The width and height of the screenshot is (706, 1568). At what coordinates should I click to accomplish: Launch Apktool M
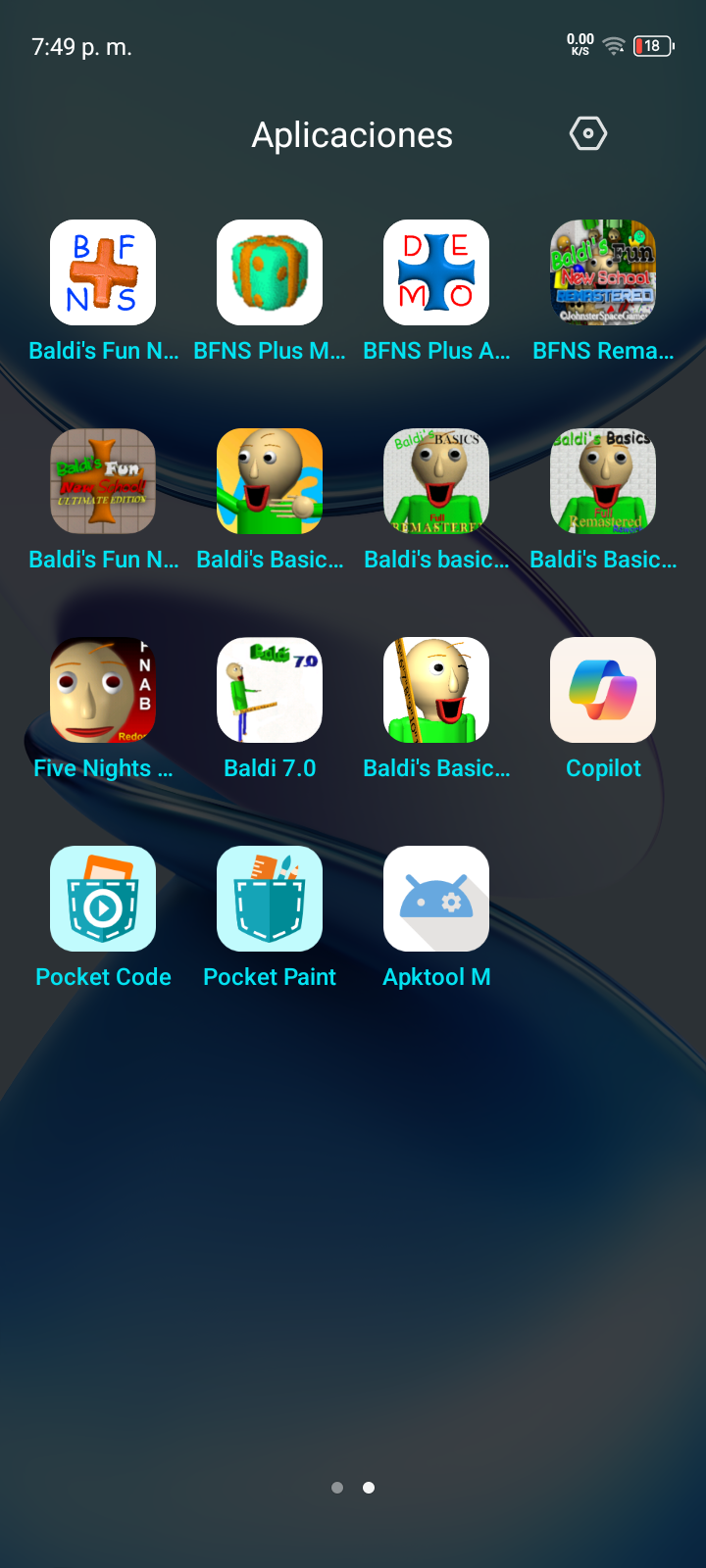pyautogui.click(x=436, y=900)
